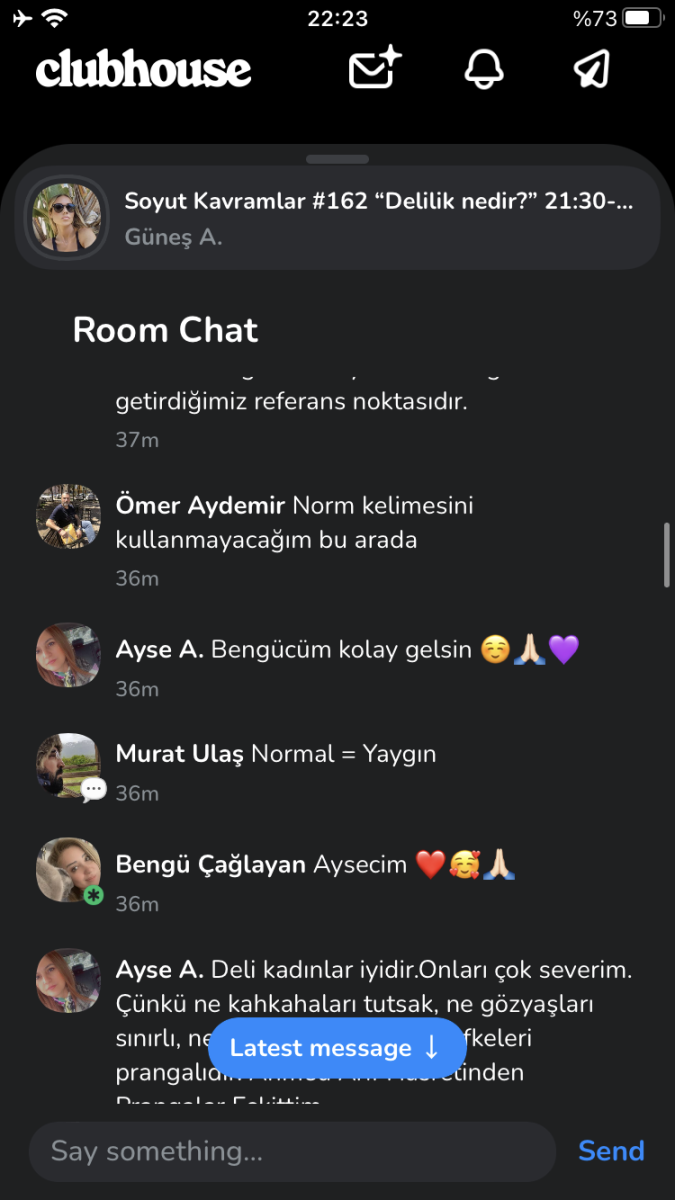Open the invite envelope icon
Image resolution: width=675 pixels, height=1200 pixels.
(x=374, y=69)
